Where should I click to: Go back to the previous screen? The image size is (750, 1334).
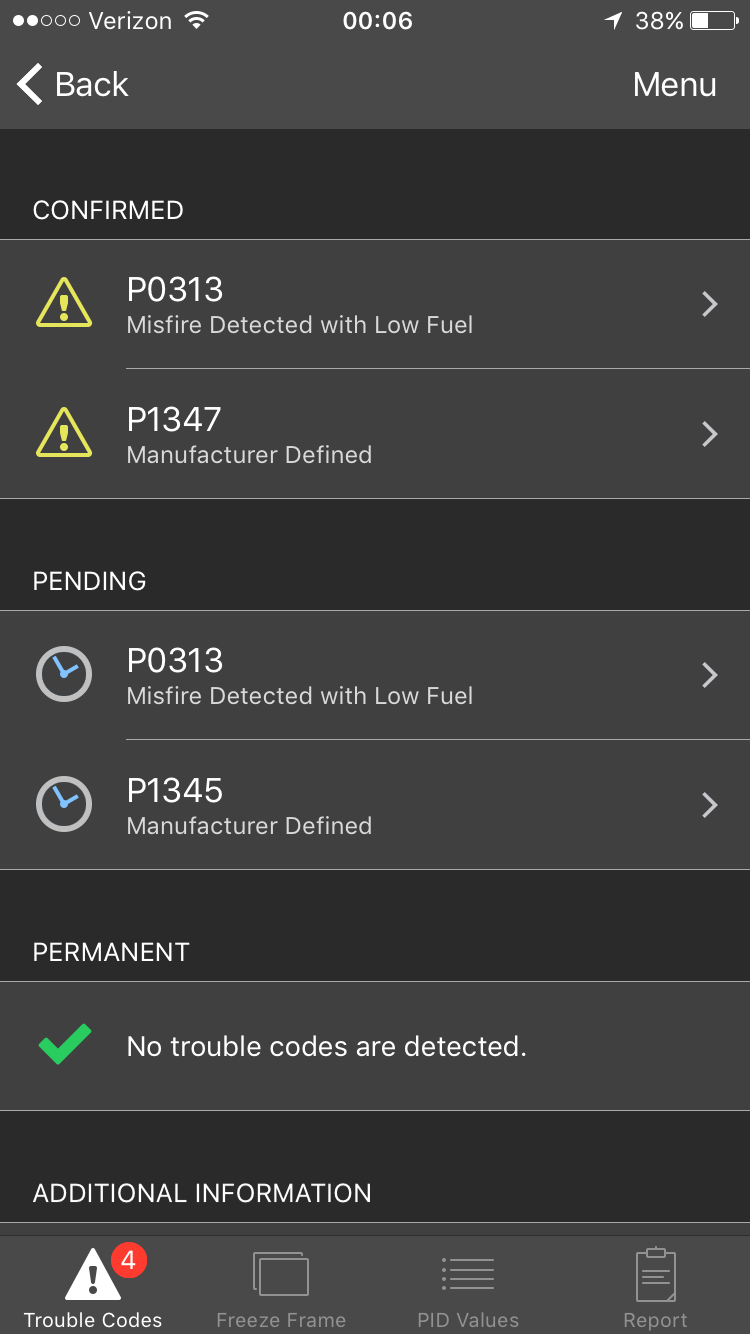point(73,85)
